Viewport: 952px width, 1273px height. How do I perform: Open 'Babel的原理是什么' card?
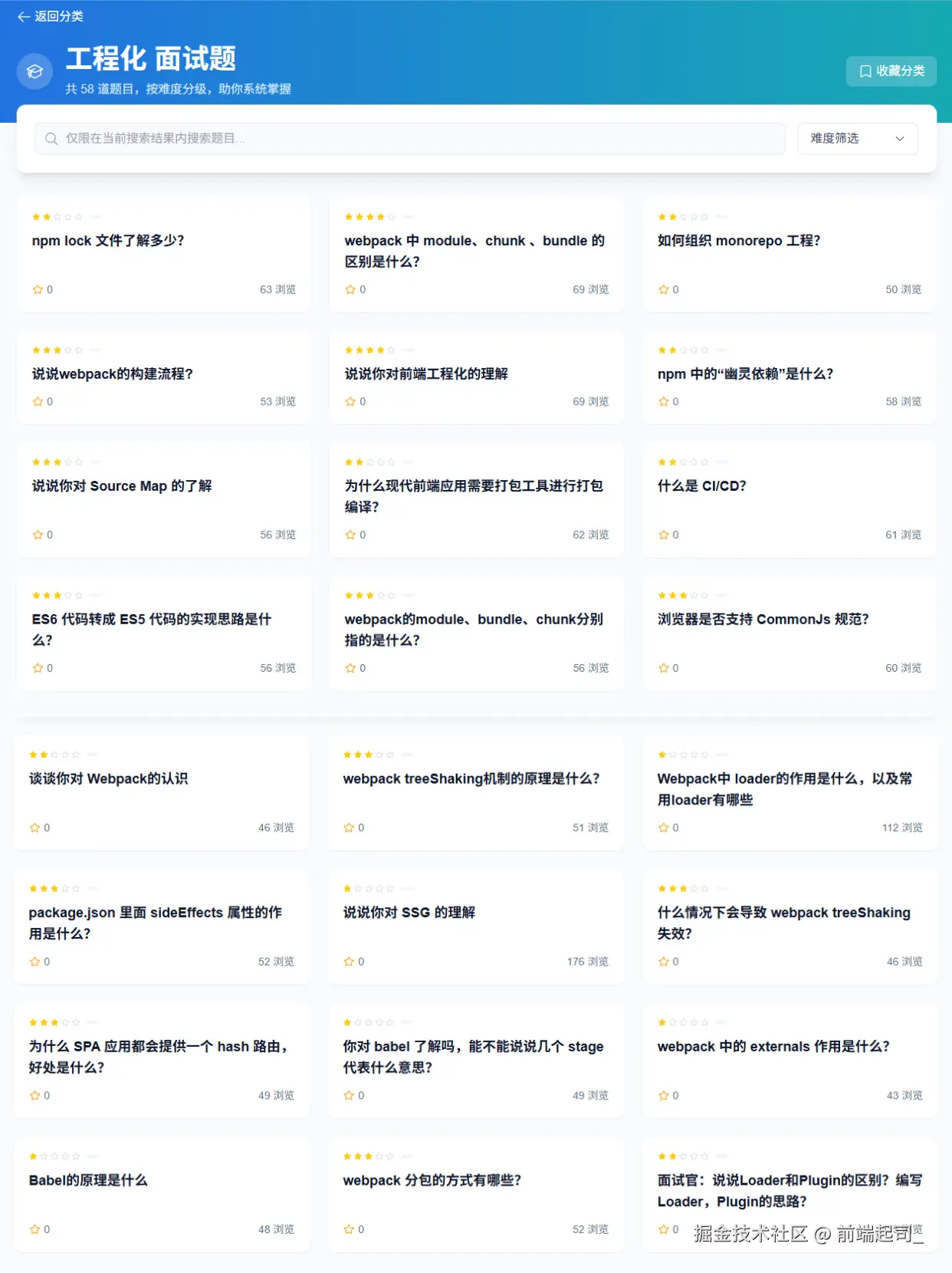pyautogui.click(x=88, y=1181)
